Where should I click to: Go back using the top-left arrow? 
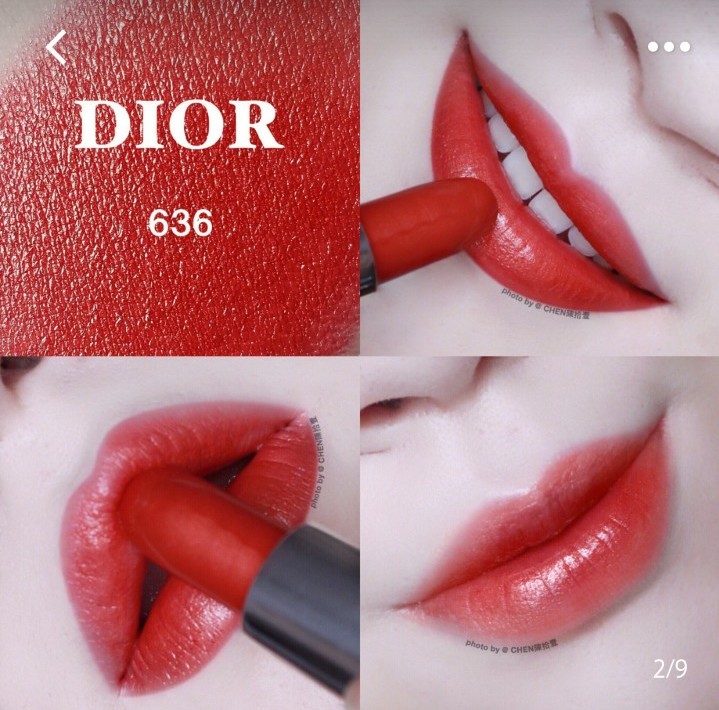point(57,47)
